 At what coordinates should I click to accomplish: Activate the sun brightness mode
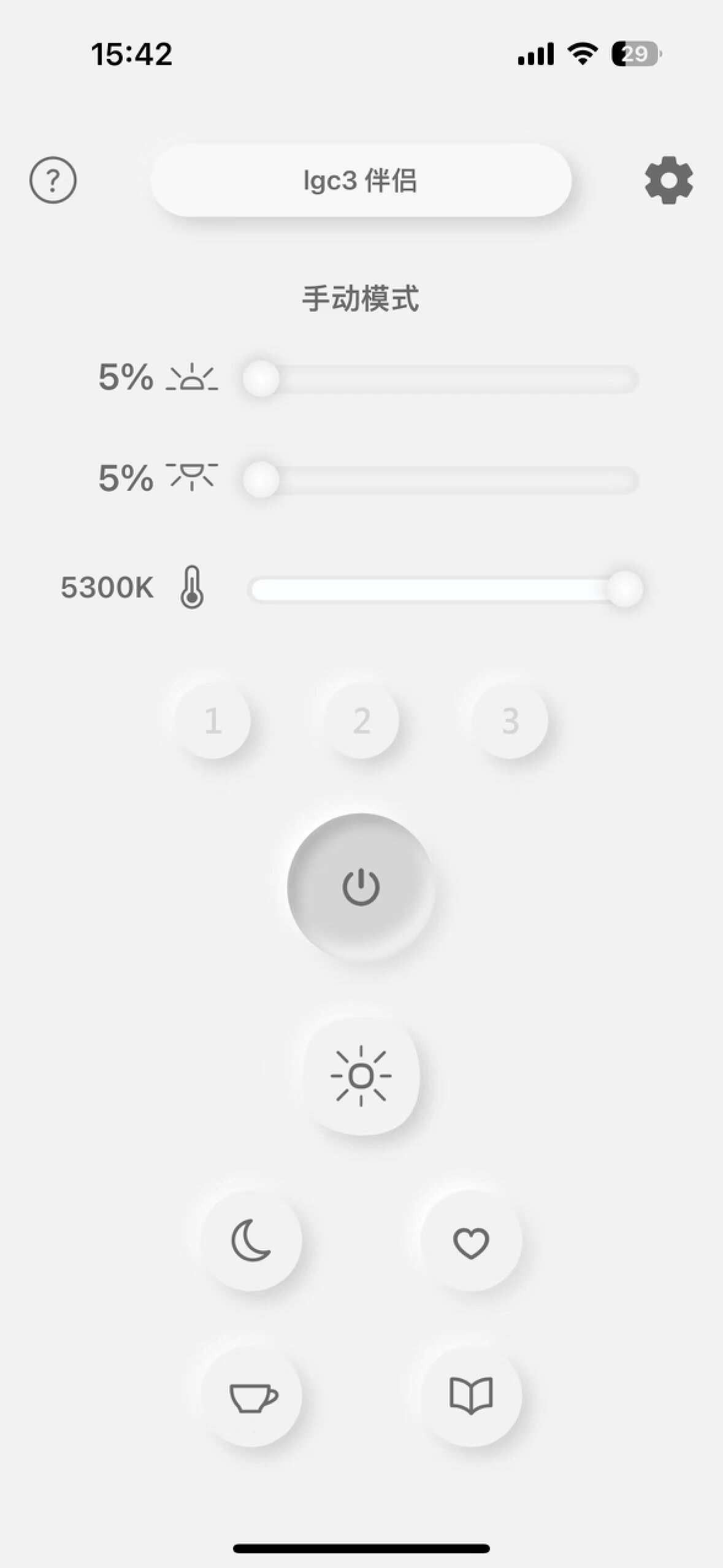click(361, 1076)
